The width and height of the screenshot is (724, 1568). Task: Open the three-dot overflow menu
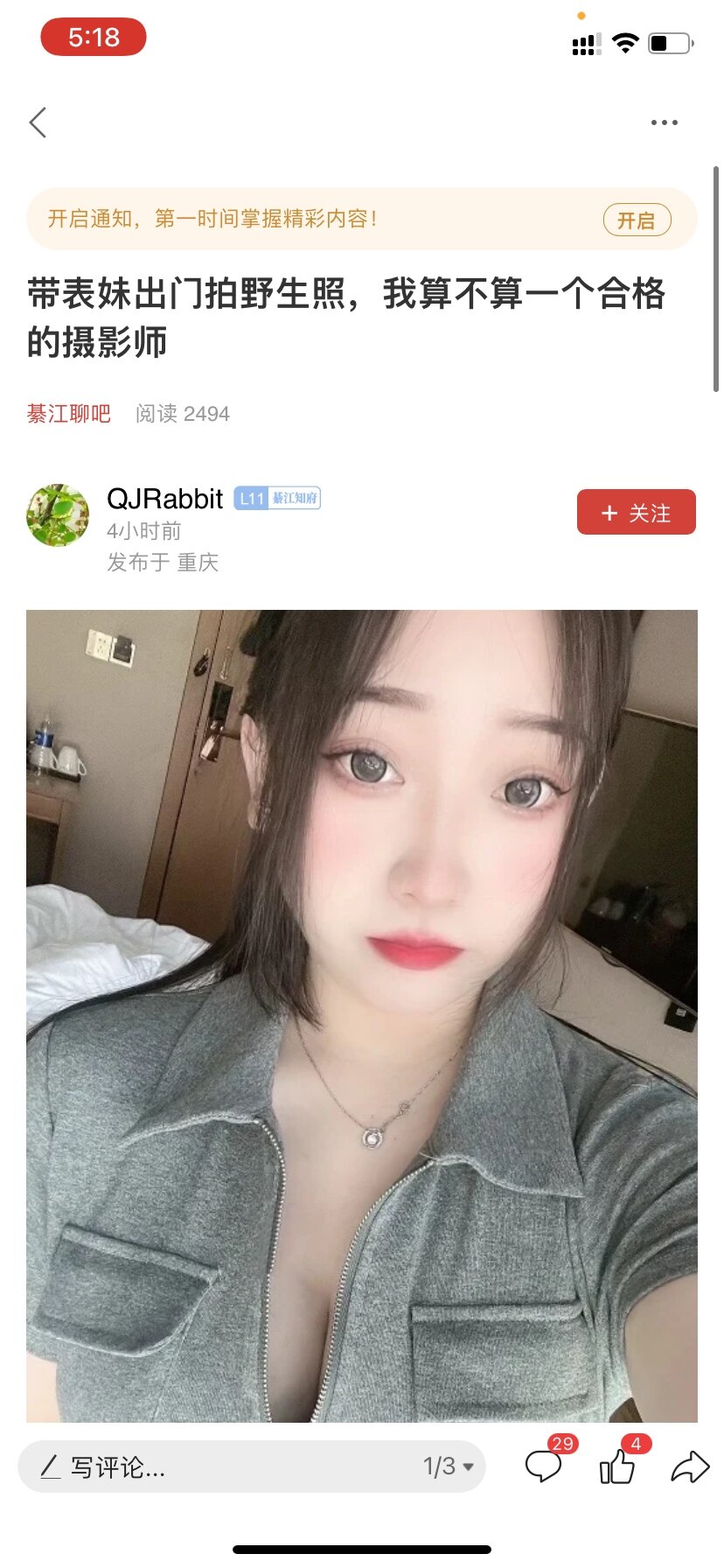pyautogui.click(x=664, y=122)
